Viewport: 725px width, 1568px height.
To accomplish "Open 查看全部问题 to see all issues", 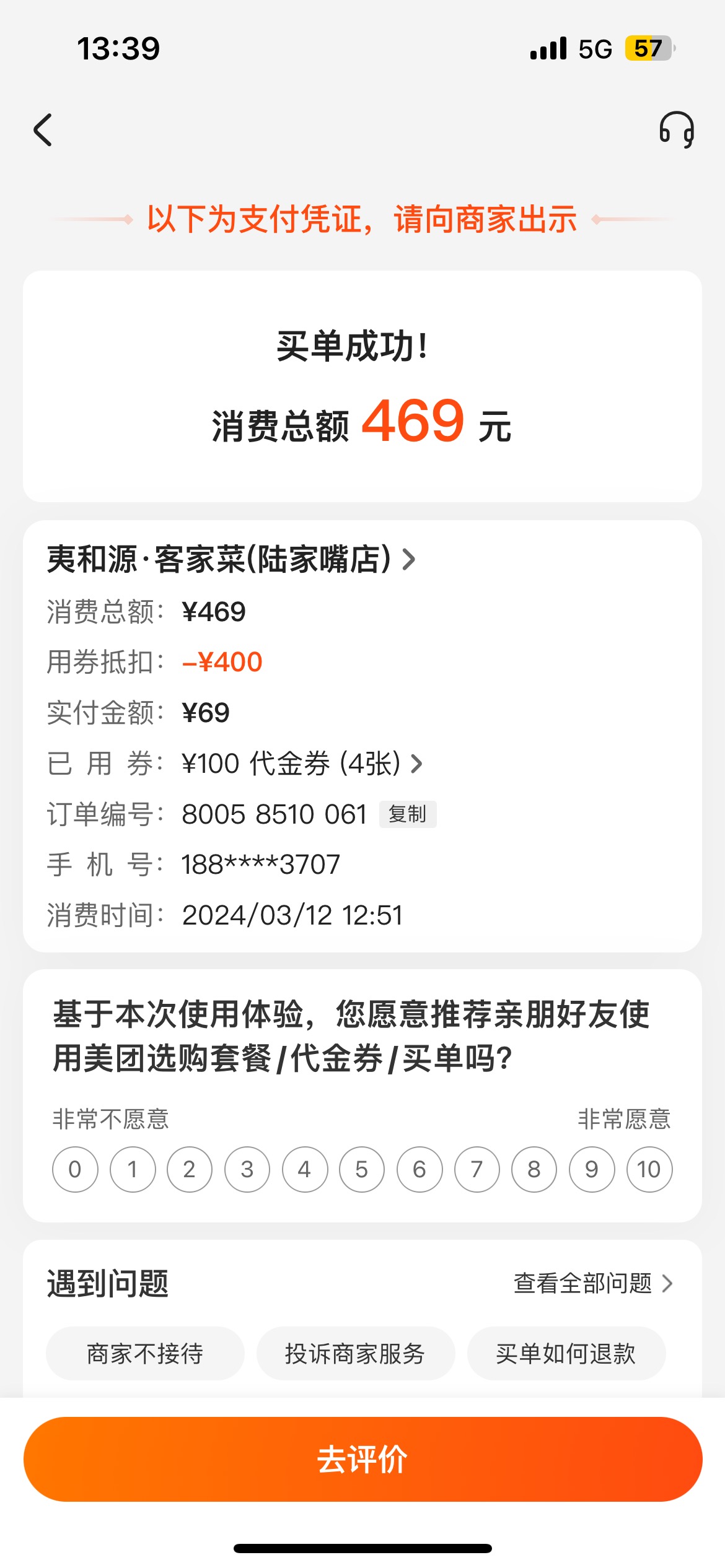I will pyautogui.click(x=593, y=1283).
